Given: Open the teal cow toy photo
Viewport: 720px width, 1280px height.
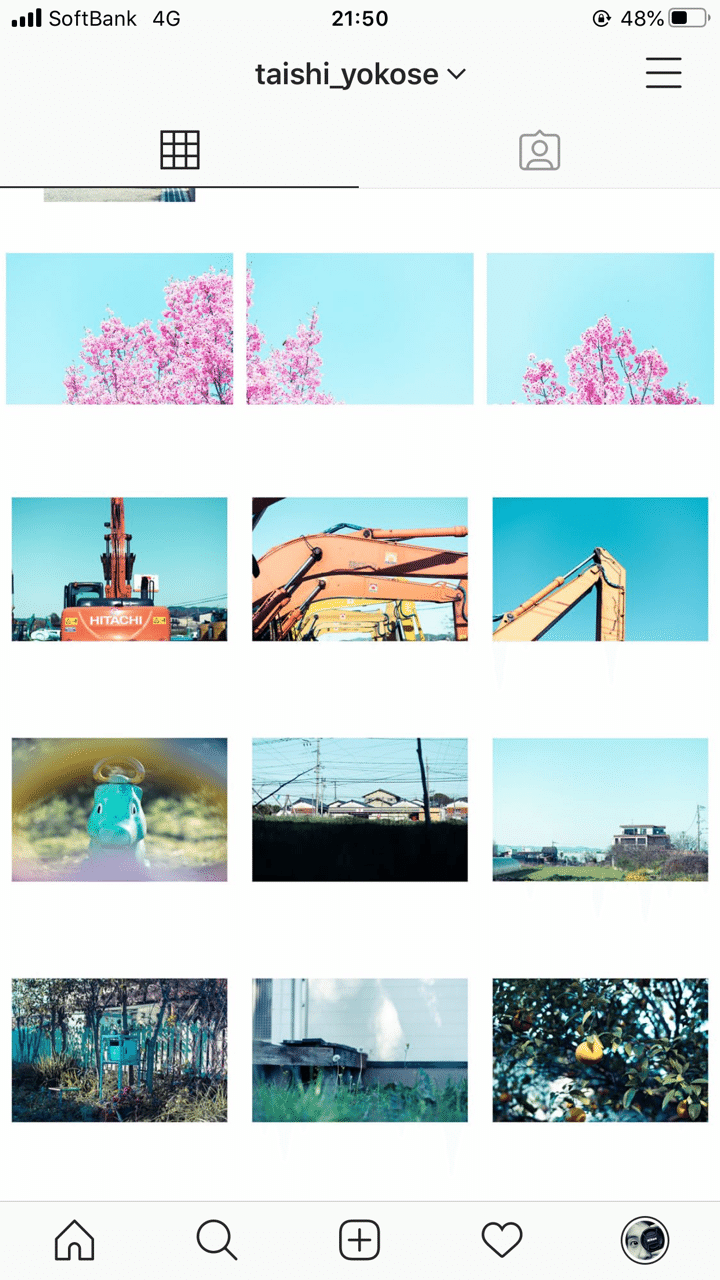Looking at the screenshot, I should pos(119,809).
